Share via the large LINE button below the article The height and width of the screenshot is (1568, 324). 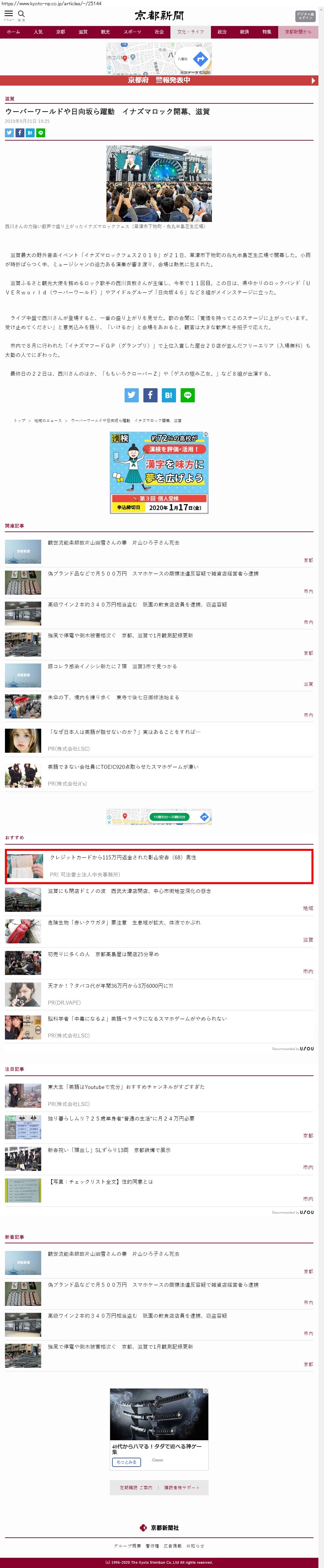[188, 395]
